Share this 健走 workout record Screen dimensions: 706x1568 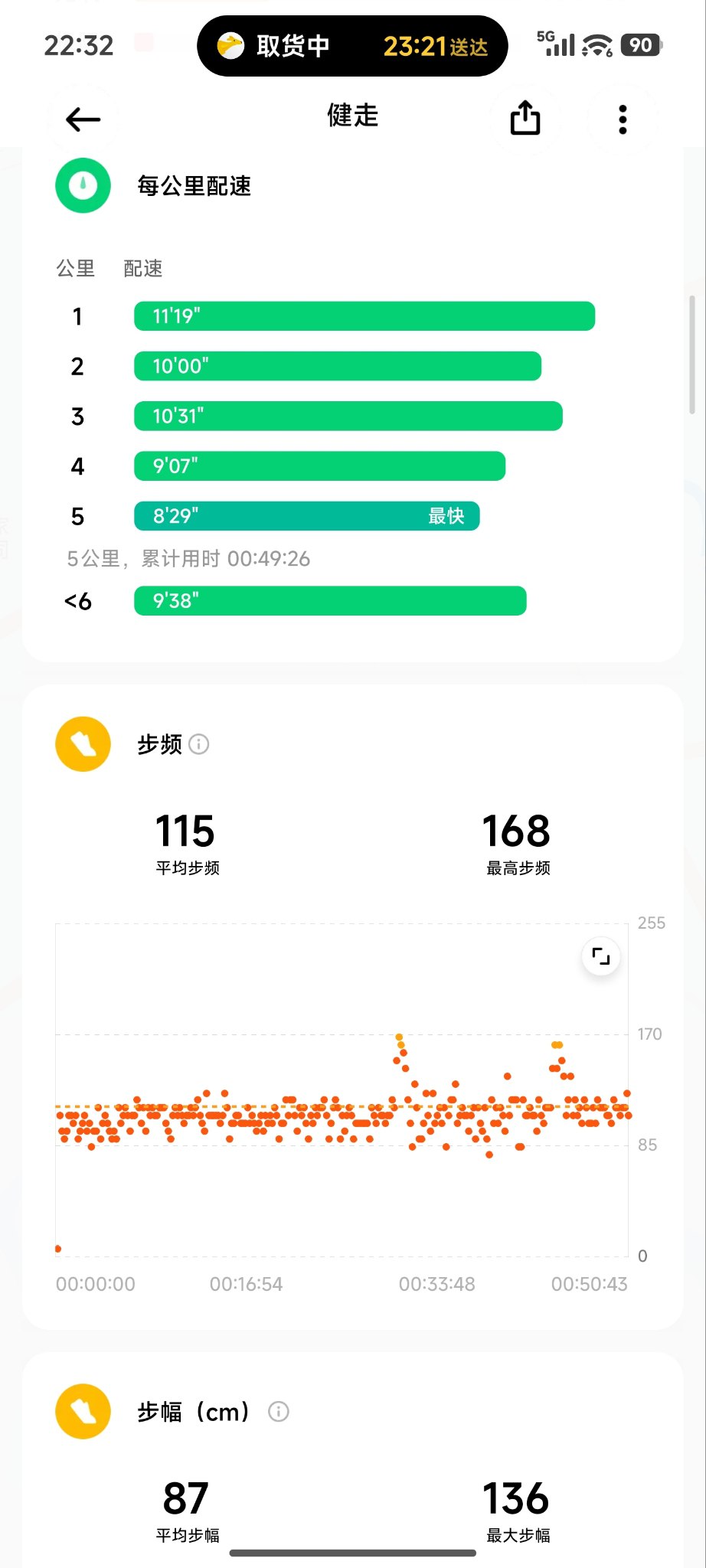point(525,119)
